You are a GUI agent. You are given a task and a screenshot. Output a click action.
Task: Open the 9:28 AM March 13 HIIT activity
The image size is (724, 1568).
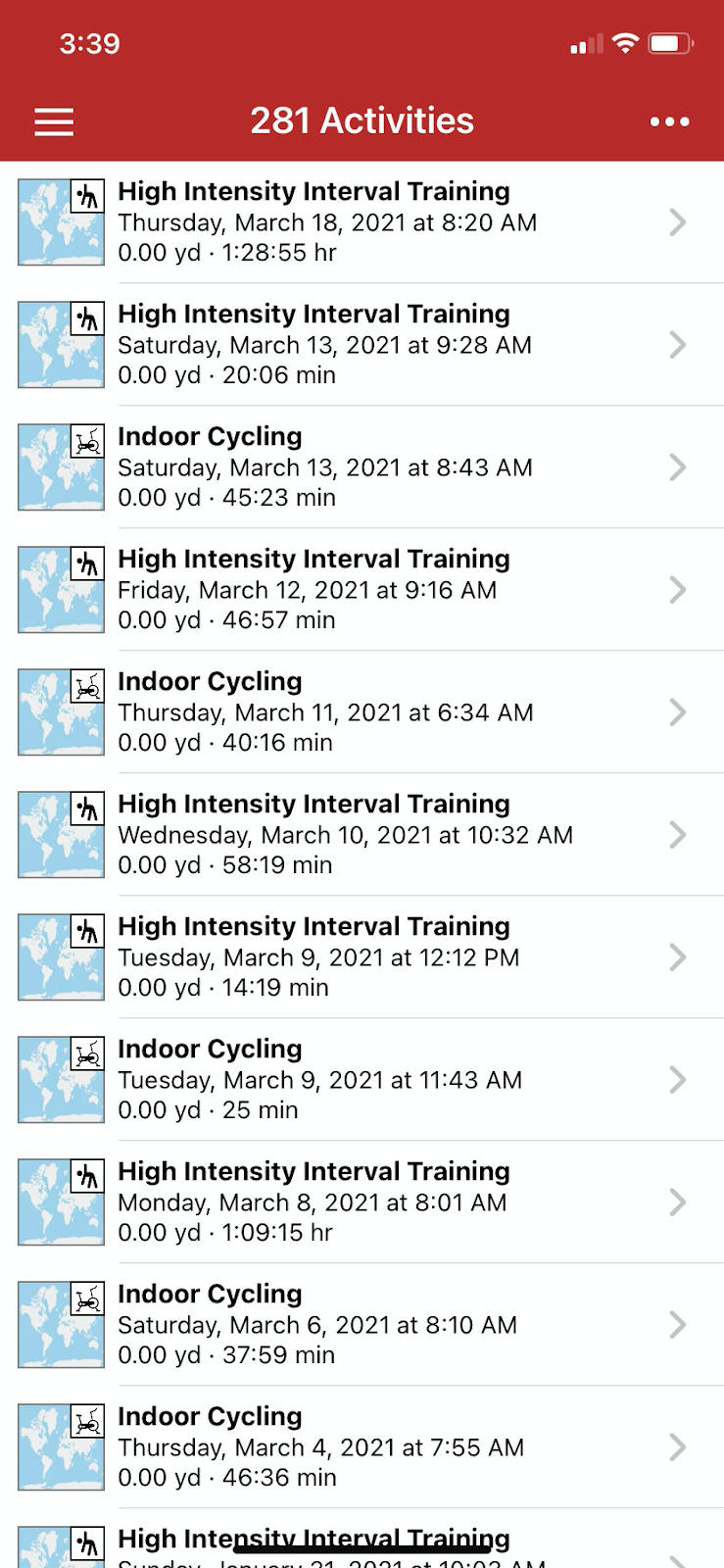[362, 345]
